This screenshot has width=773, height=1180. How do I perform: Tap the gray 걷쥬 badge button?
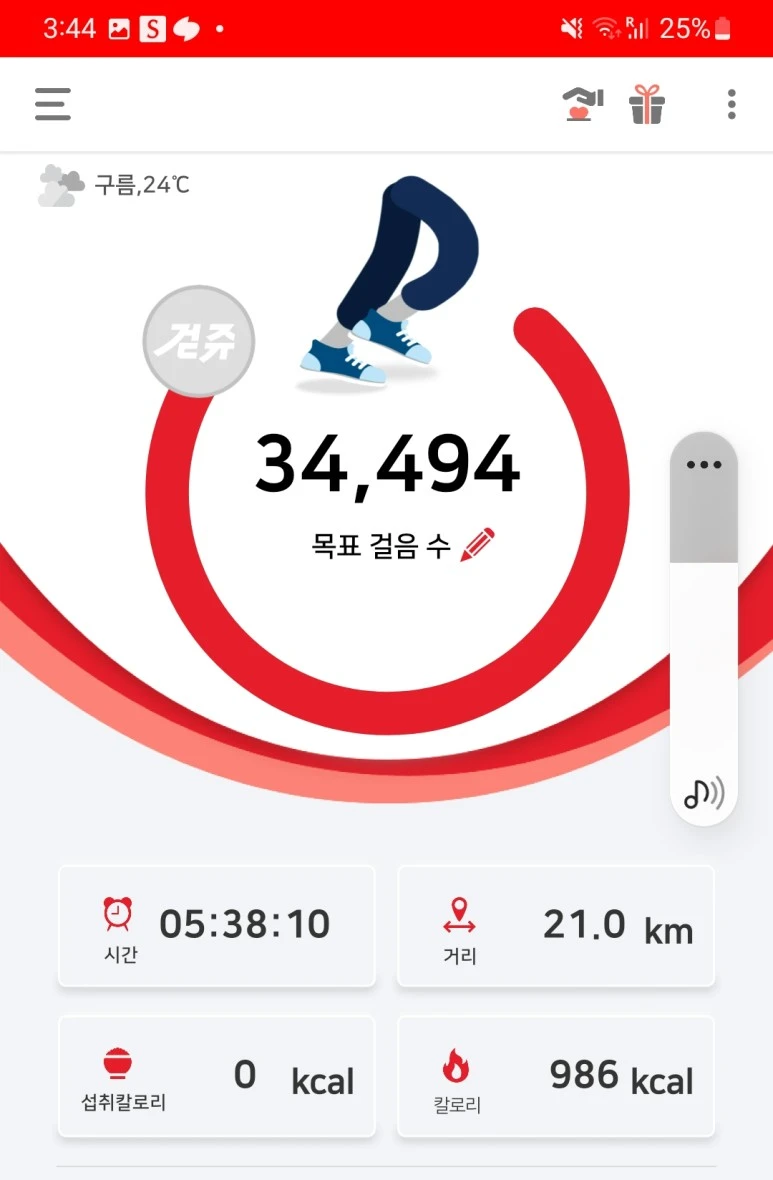pyautogui.click(x=199, y=341)
